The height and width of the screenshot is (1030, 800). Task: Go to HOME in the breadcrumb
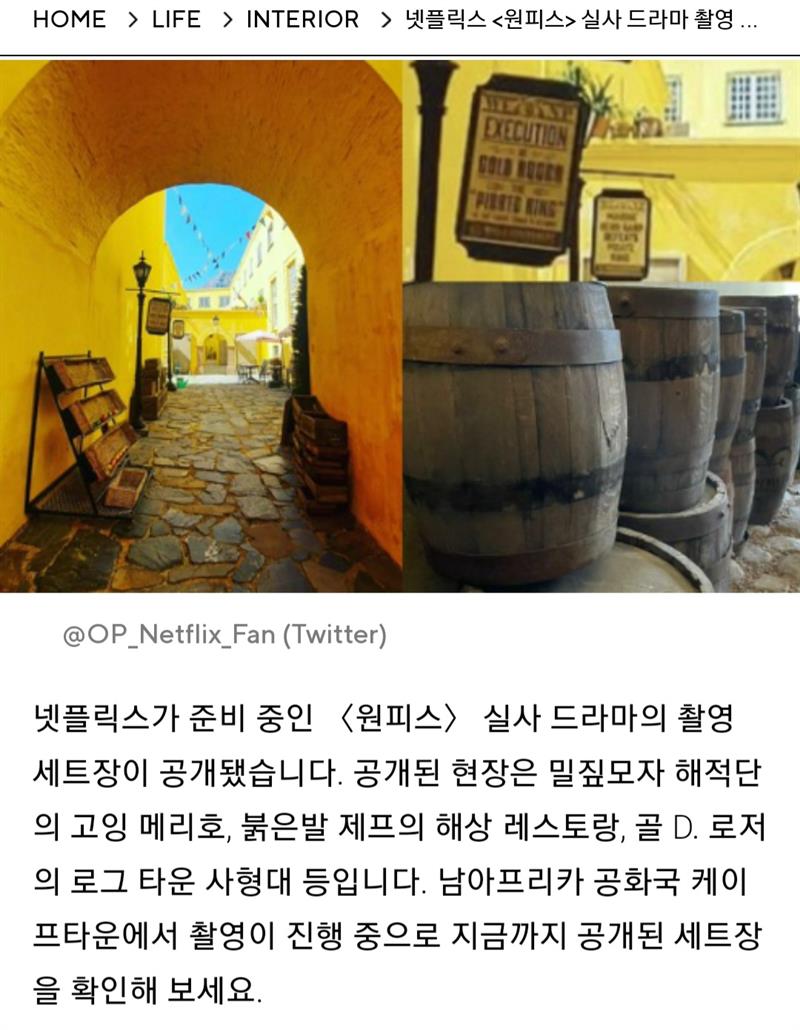pyautogui.click(x=69, y=20)
